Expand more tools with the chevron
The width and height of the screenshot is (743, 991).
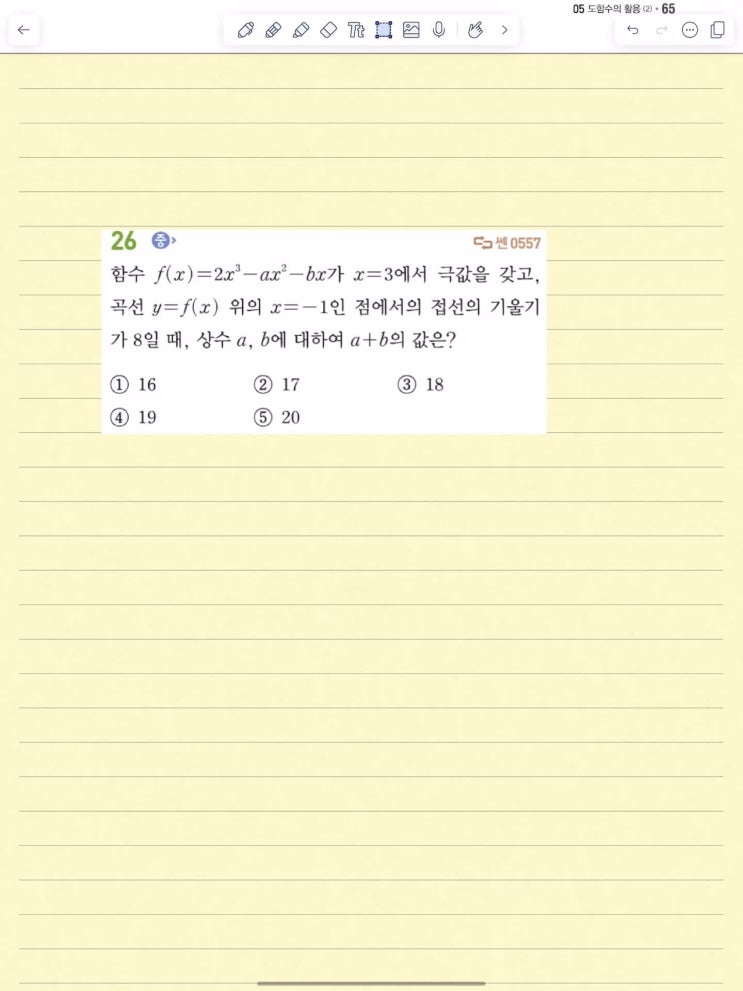[x=504, y=30]
